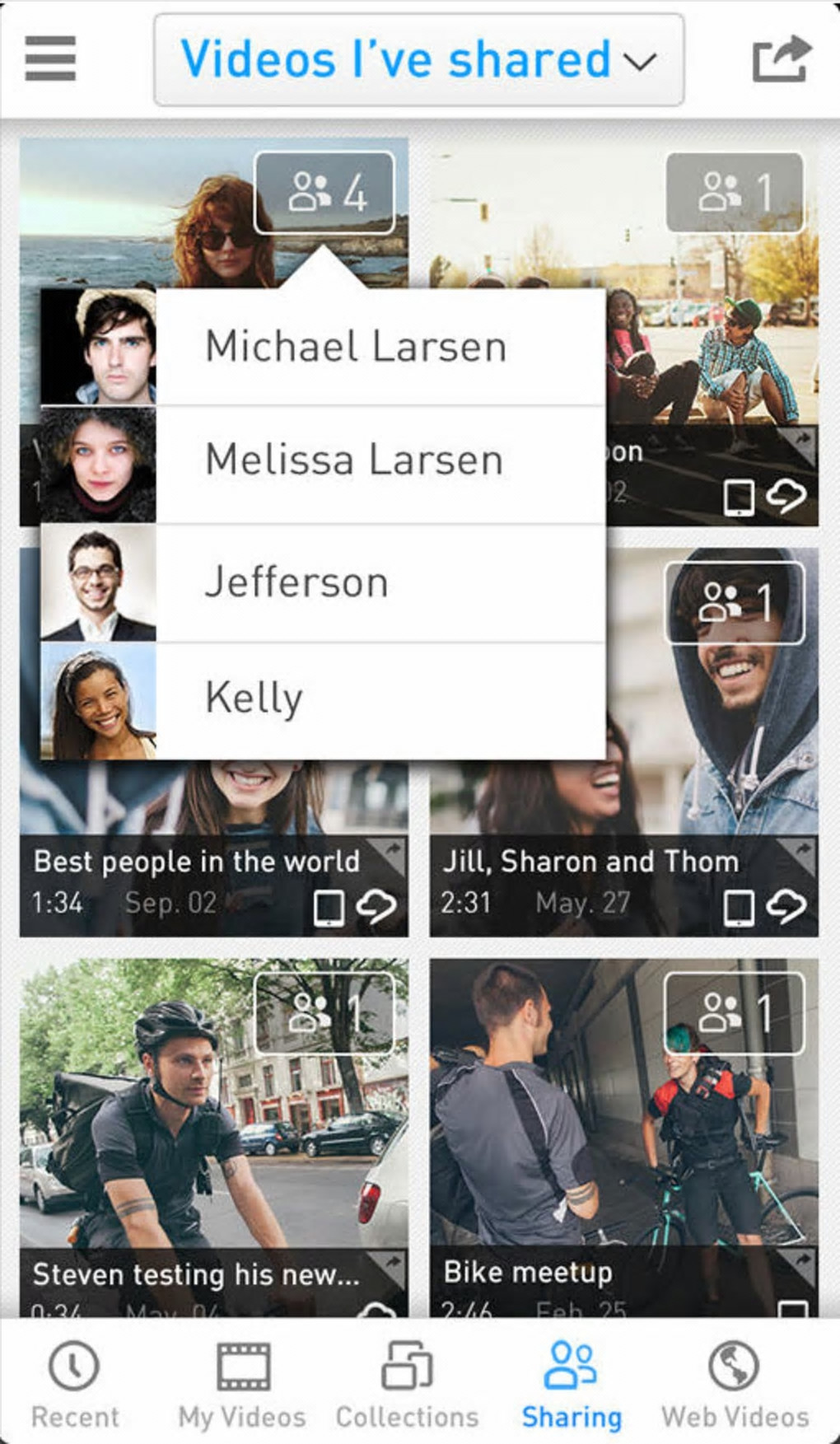Select Michael Larsen from the list
The width and height of the screenshot is (840, 1444).
tap(356, 346)
